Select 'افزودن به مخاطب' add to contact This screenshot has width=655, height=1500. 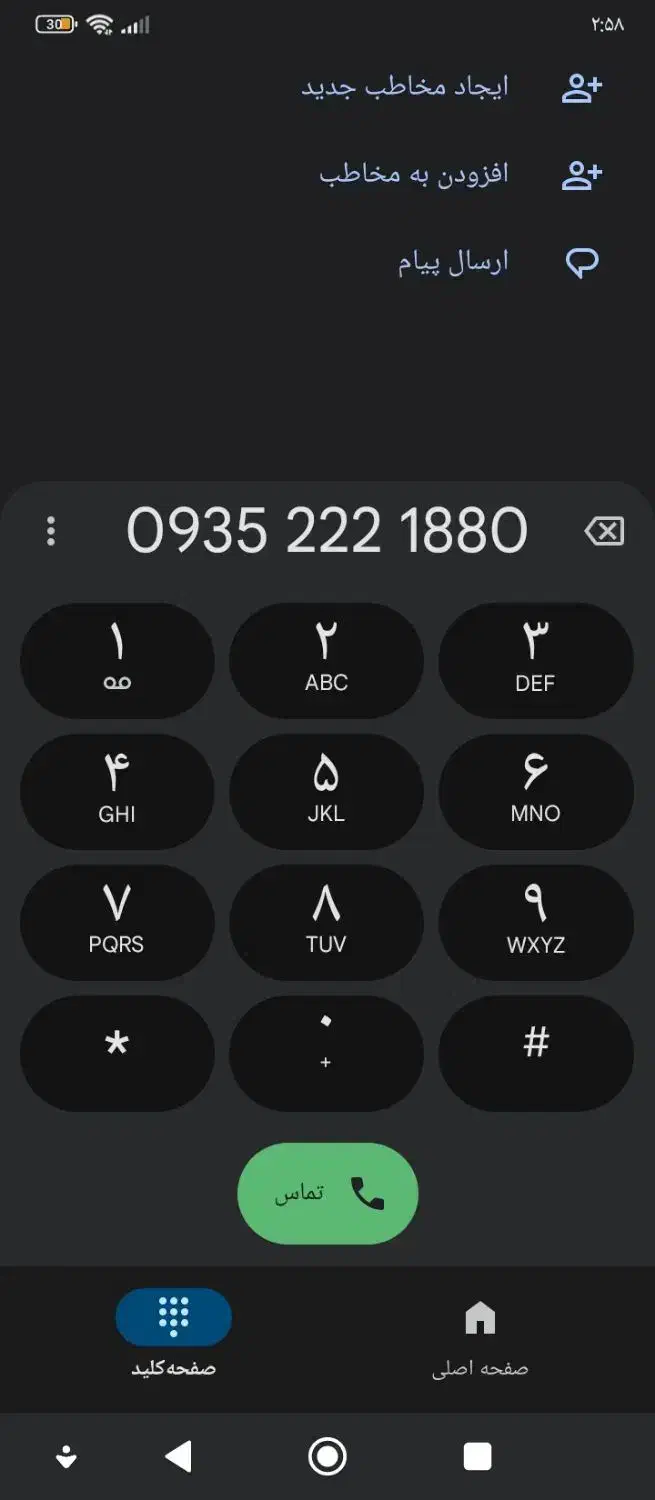(x=327, y=175)
